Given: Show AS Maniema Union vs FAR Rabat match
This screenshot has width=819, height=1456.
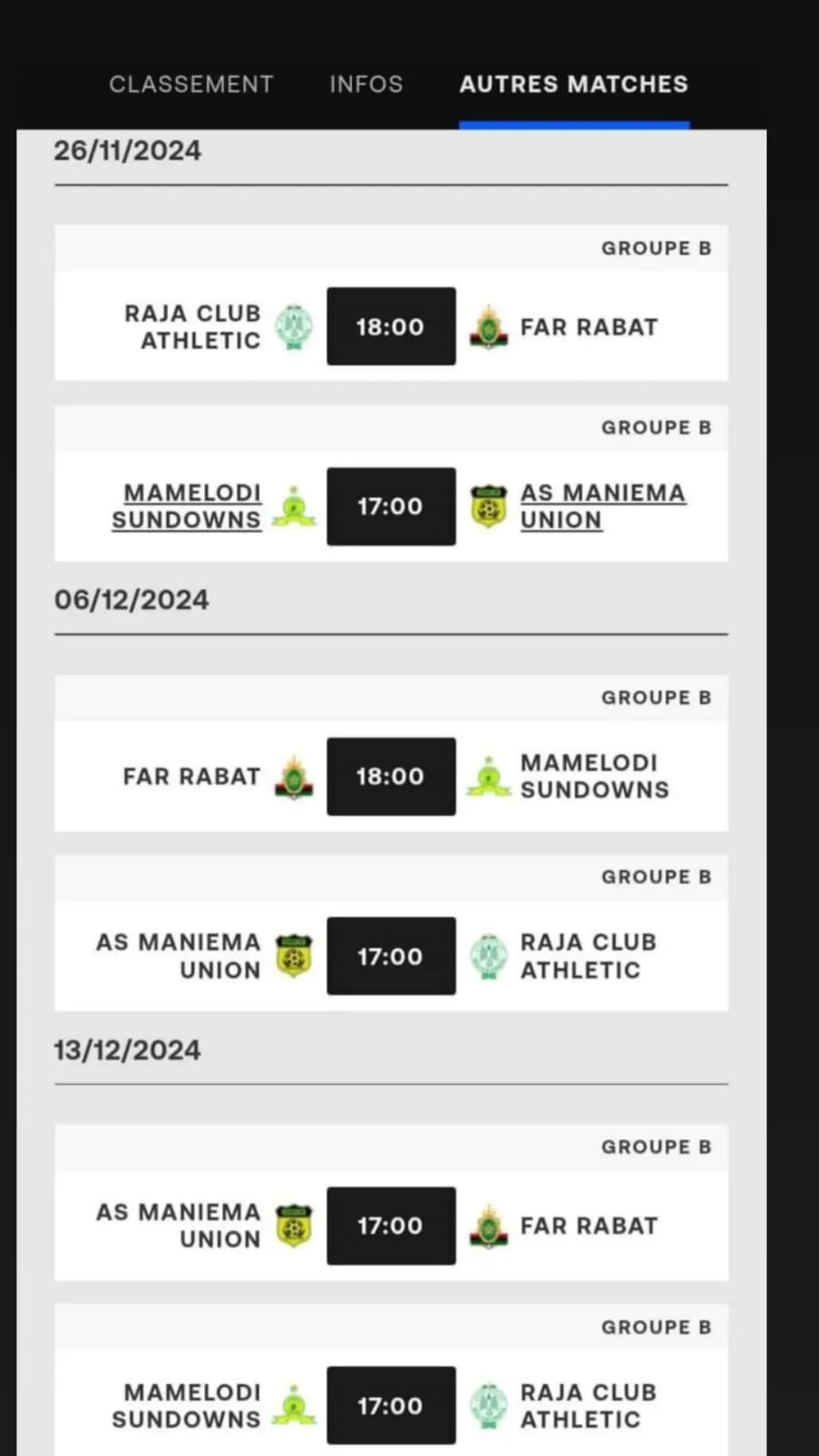Looking at the screenshot, I should coord(391,1226).
